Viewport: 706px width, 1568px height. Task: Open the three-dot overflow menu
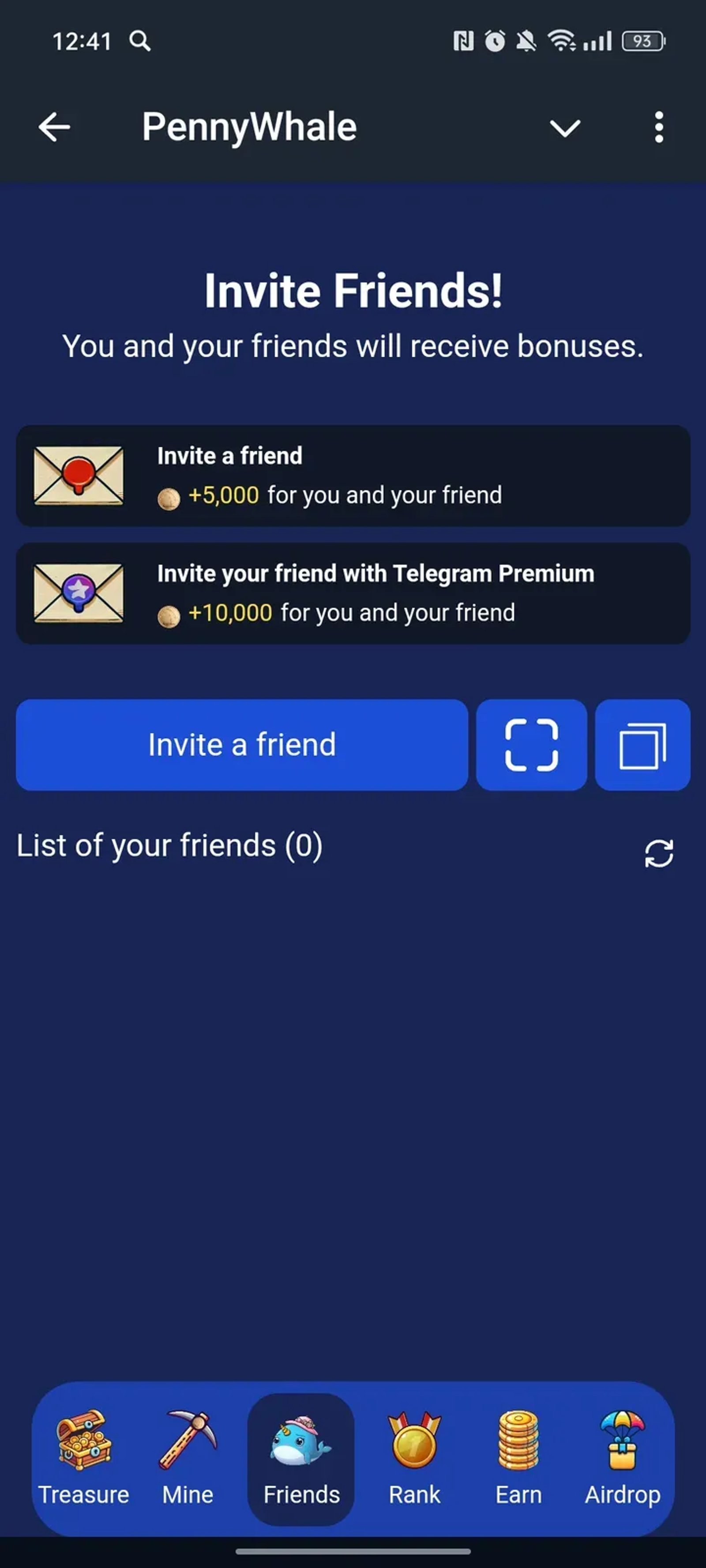(658, 127)
